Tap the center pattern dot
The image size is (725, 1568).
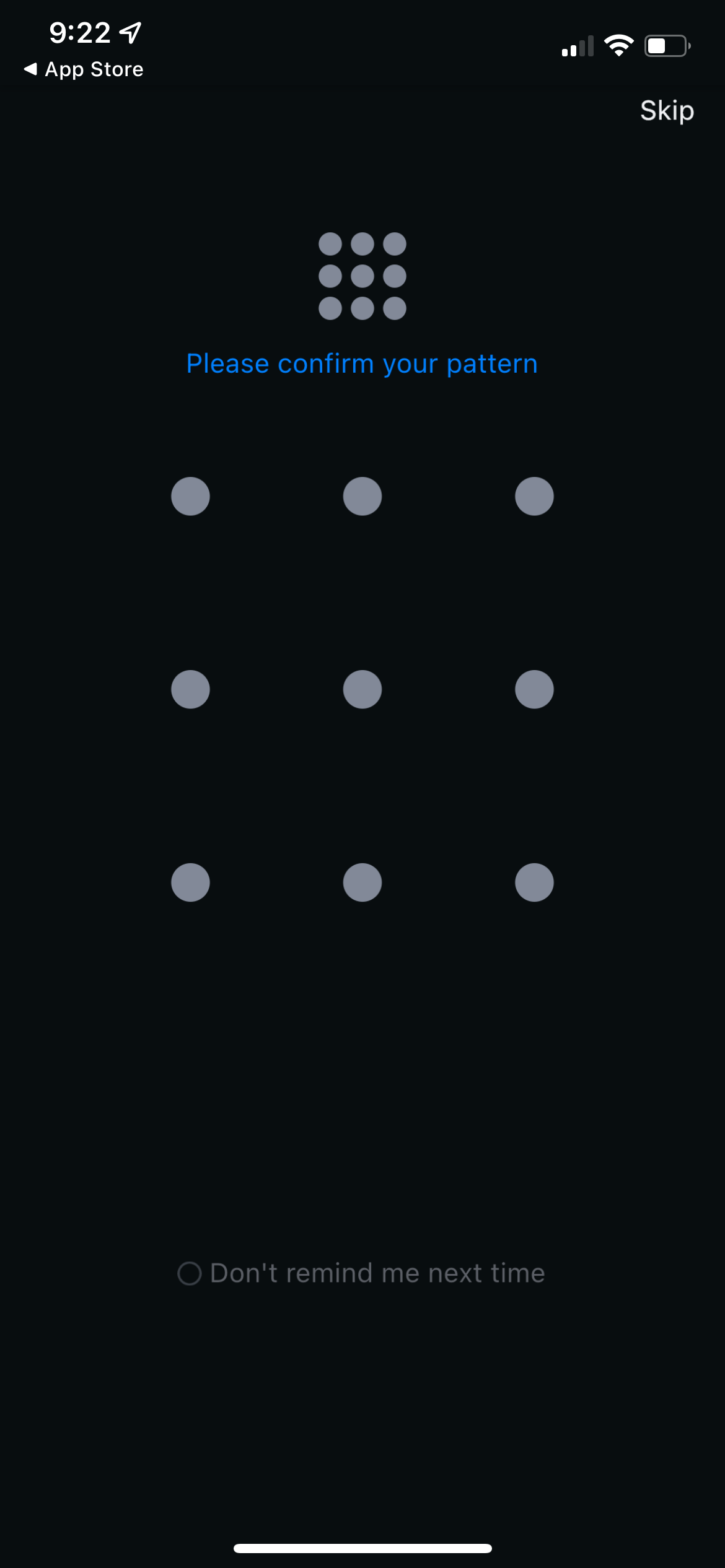tap(362, 689)
